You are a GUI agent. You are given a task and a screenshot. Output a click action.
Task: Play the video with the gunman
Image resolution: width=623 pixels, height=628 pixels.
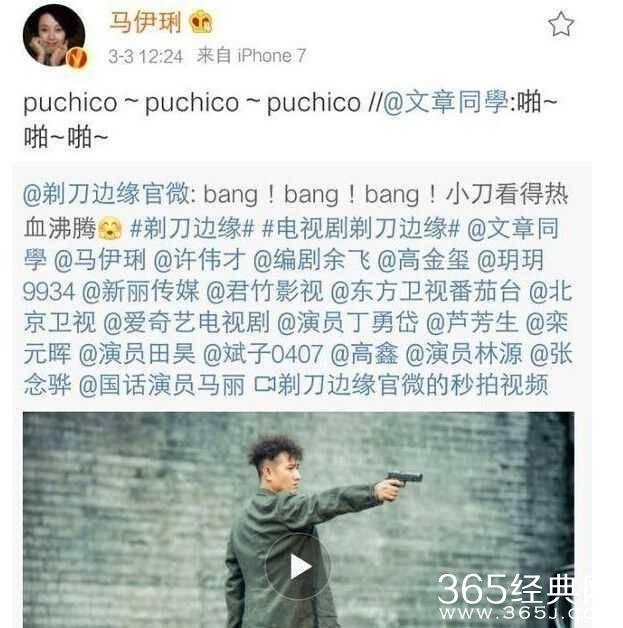click(x=298, y=566)
